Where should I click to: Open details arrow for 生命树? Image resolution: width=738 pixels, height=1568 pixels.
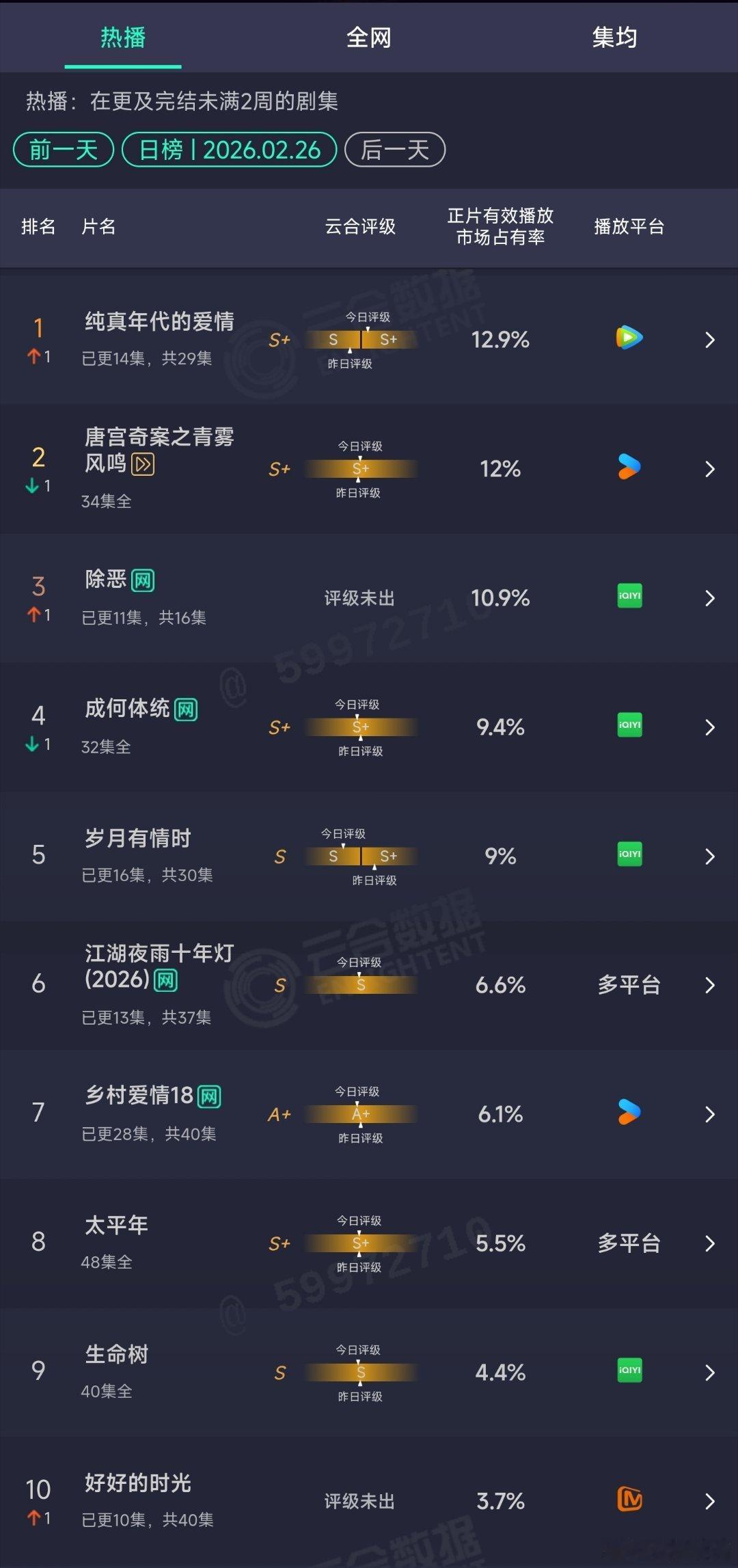pos(710,1373)
